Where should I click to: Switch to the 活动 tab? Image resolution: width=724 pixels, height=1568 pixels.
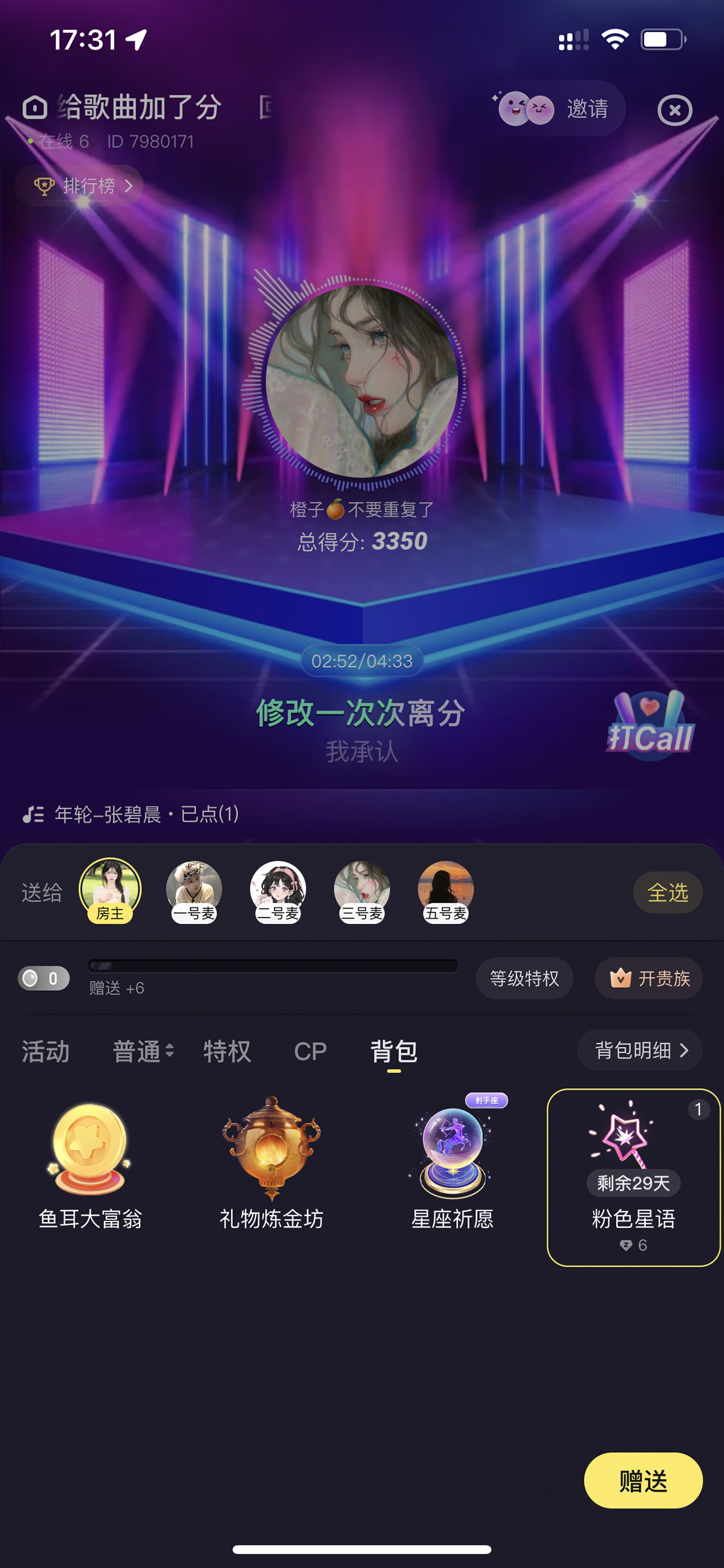pyautogui.click(x=46, y=1051)
